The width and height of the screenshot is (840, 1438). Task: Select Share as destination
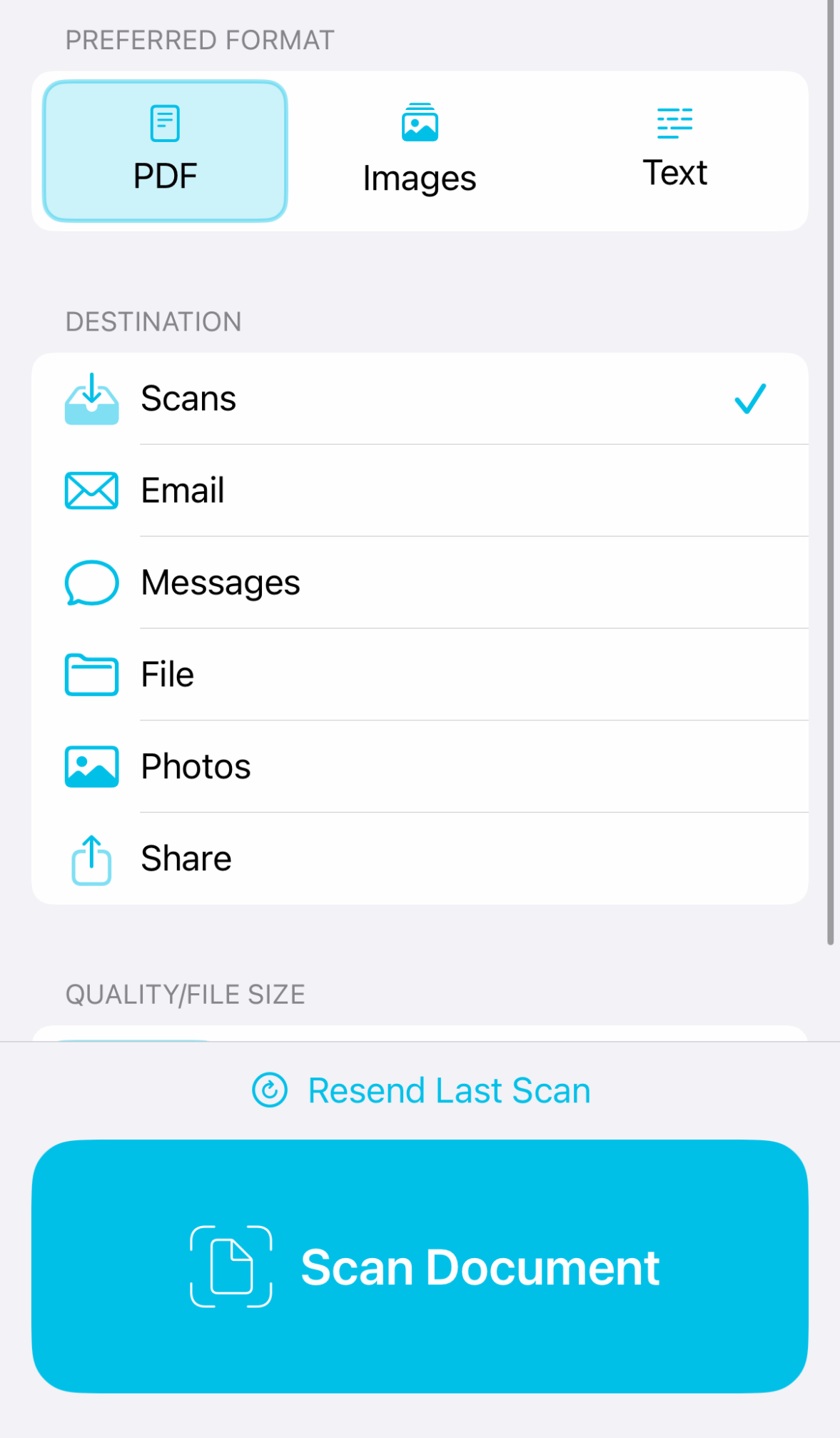[x=420, y=859]
